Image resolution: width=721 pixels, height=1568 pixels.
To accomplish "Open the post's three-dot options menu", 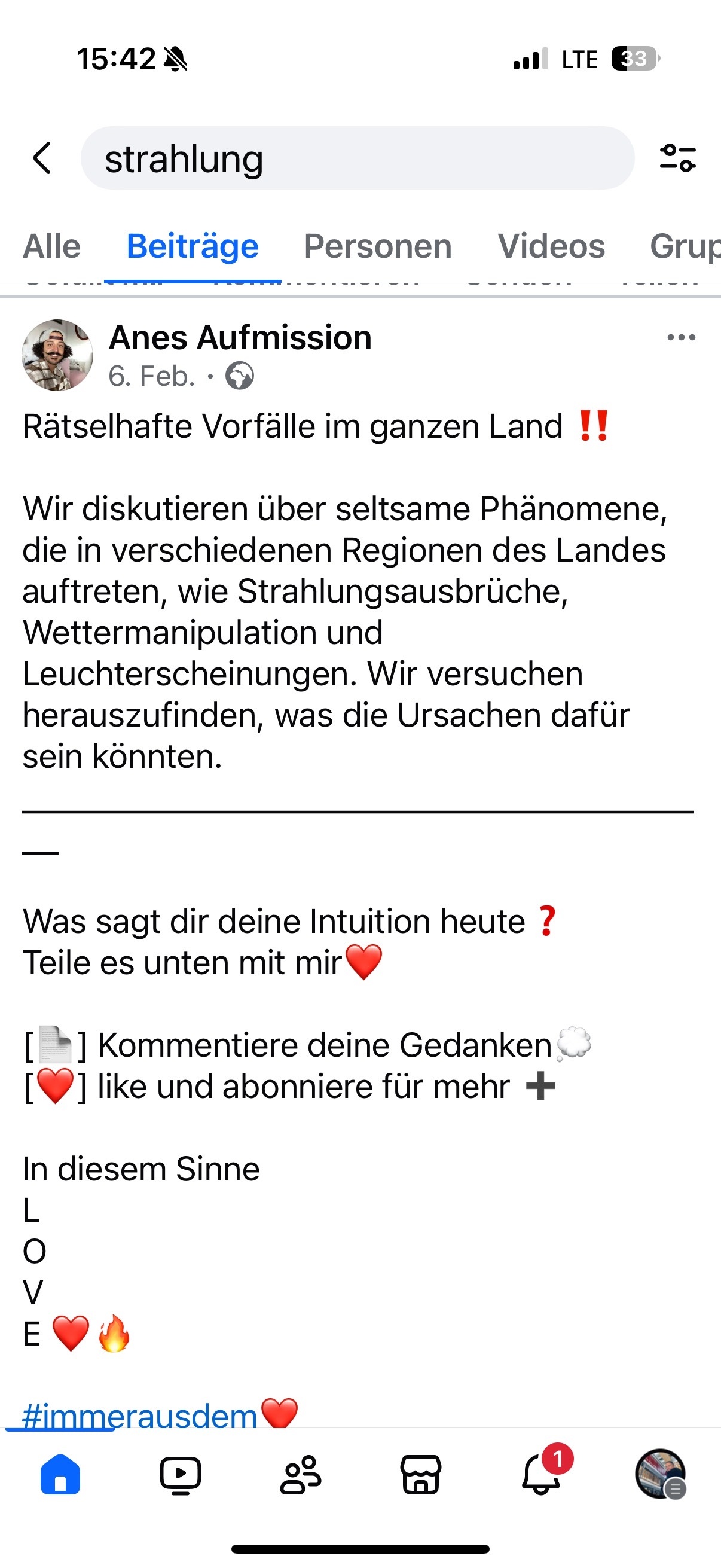I will click(681, 338).
